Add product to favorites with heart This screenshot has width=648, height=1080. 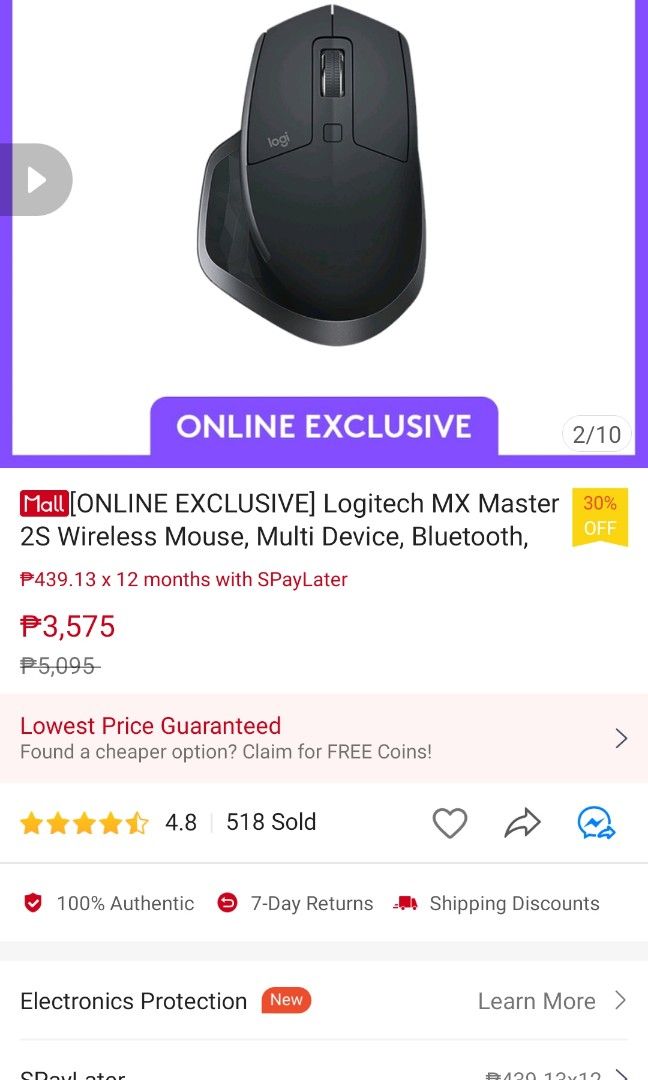click(450, 823)
